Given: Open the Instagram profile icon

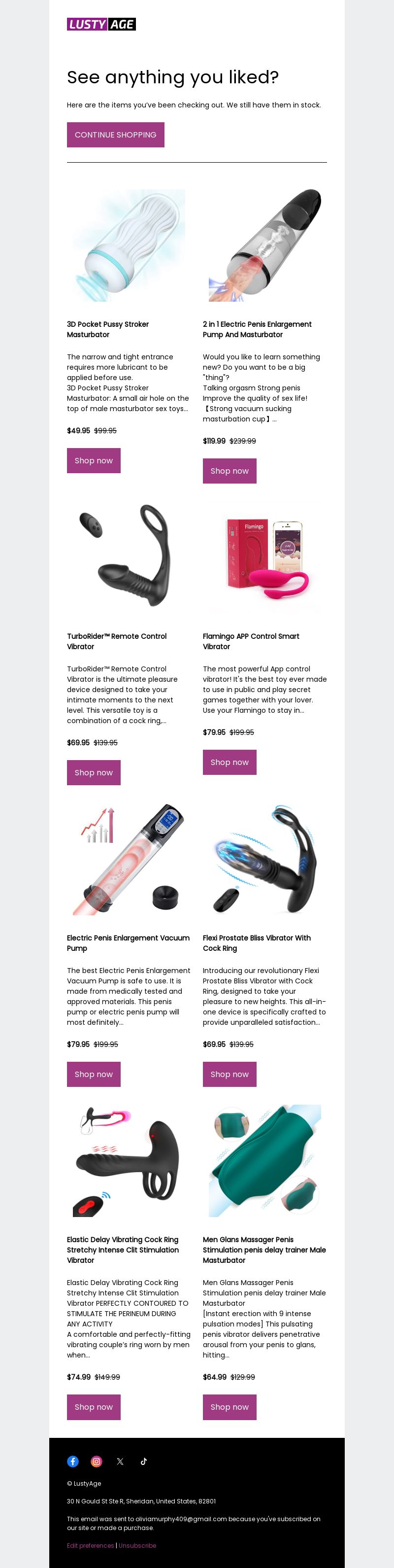Looking at the screenshot, I should pyautogui.click(x=97, y=1461).
